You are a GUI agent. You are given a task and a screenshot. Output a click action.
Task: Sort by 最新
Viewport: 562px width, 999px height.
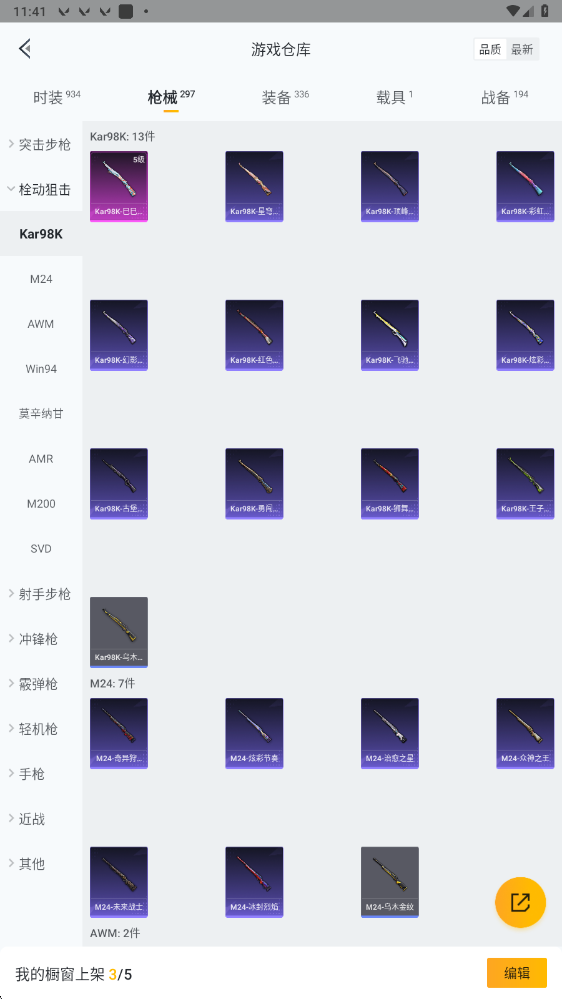(522, 50)
